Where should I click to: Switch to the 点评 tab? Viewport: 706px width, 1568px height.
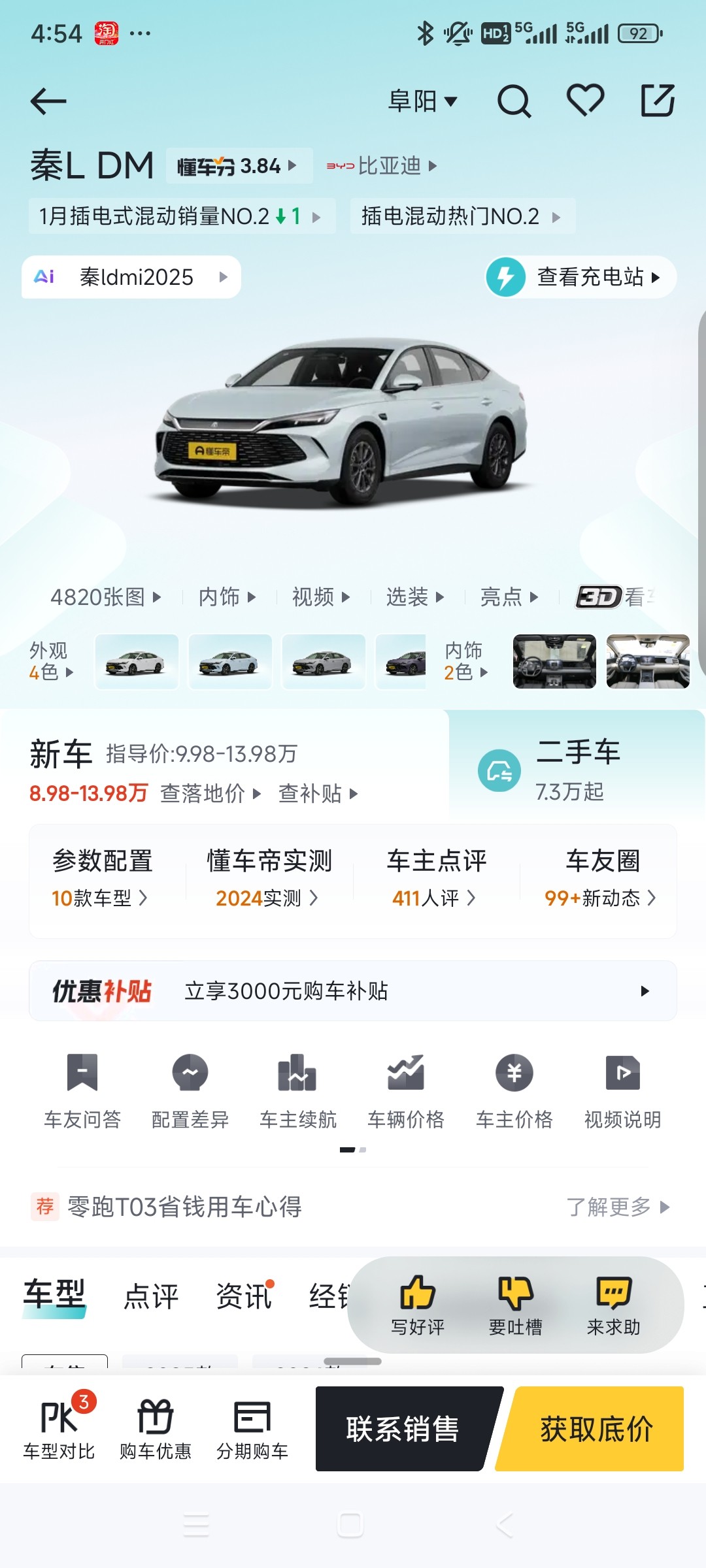151,1296
